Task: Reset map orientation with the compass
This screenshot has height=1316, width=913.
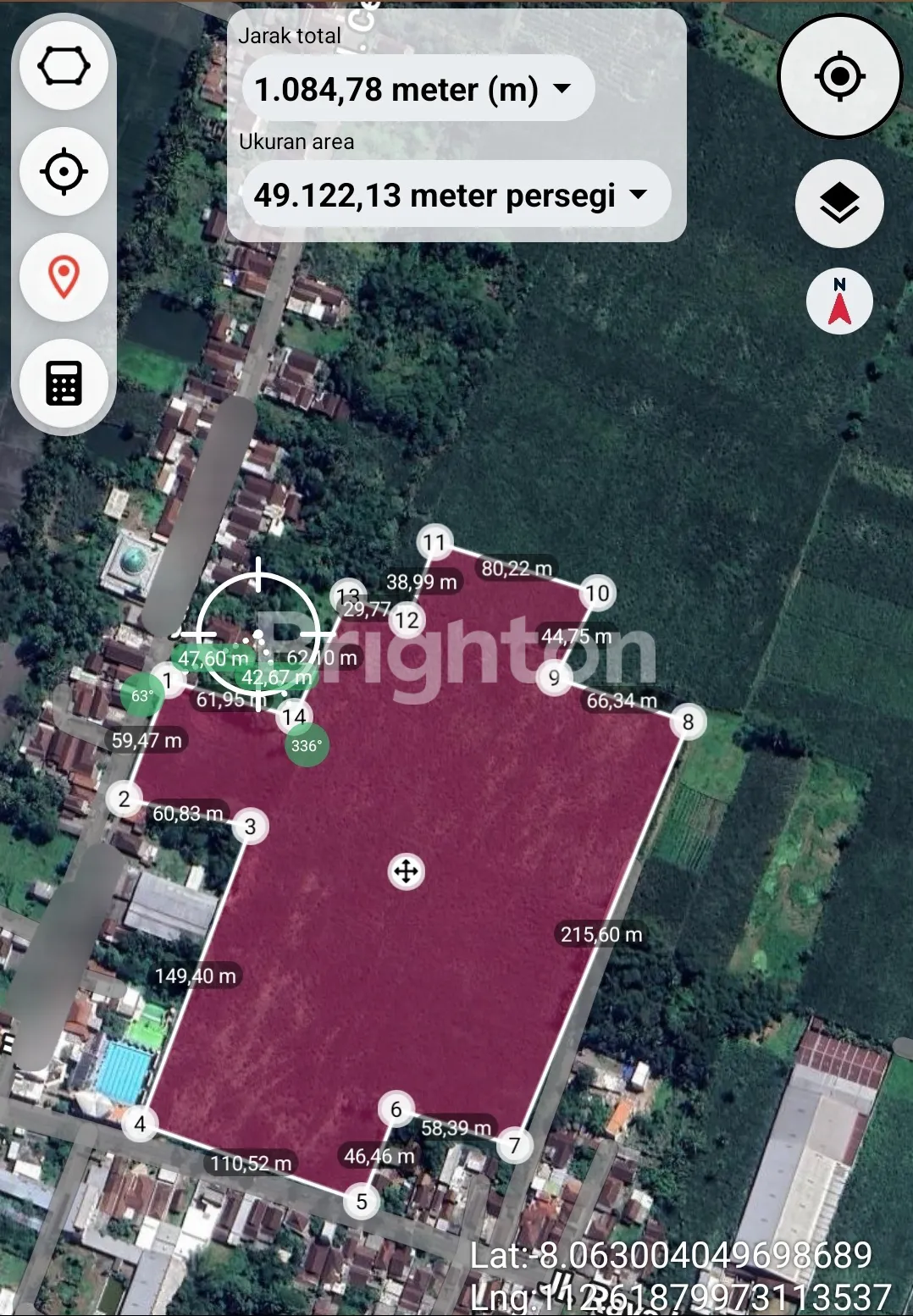Action: coord(839,301)
